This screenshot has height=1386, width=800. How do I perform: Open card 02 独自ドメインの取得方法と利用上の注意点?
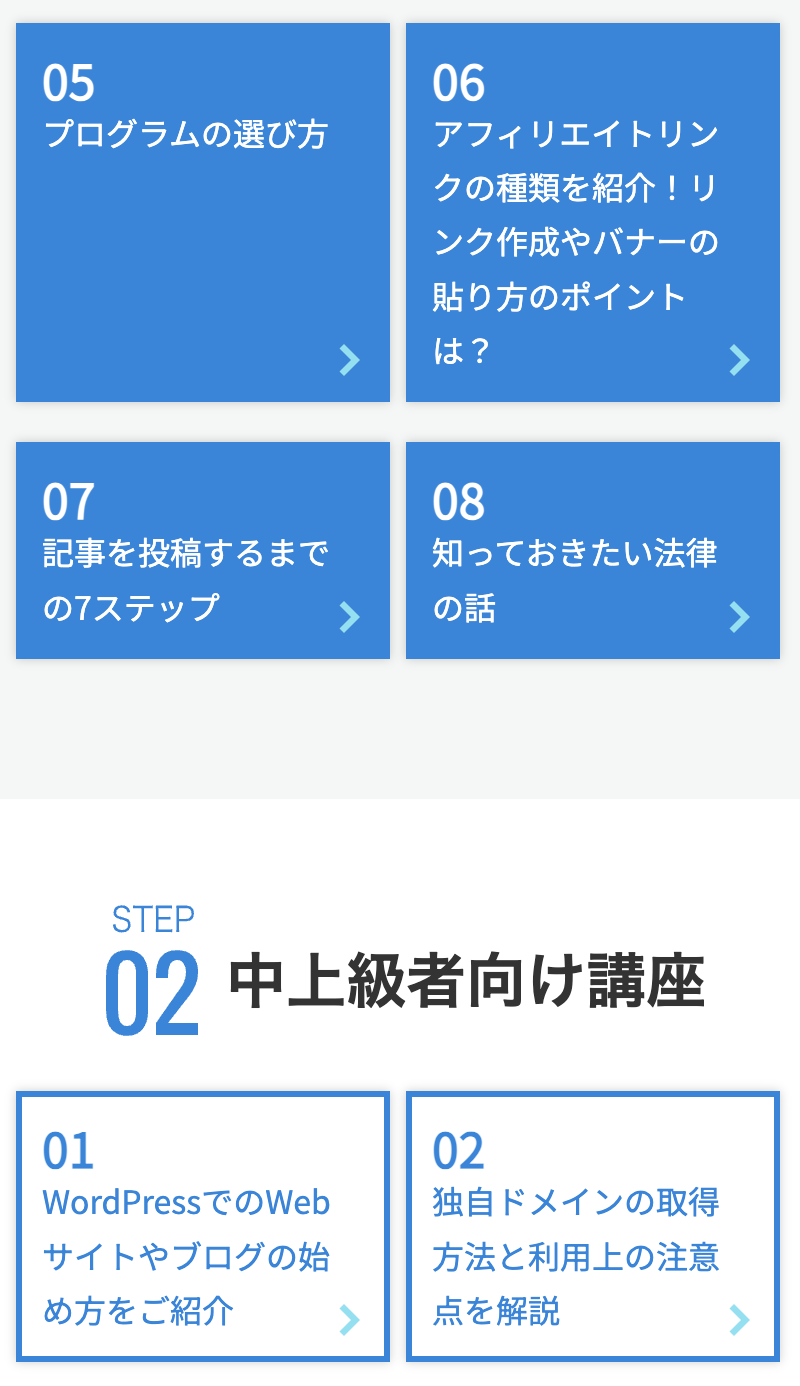point(592,1226)
